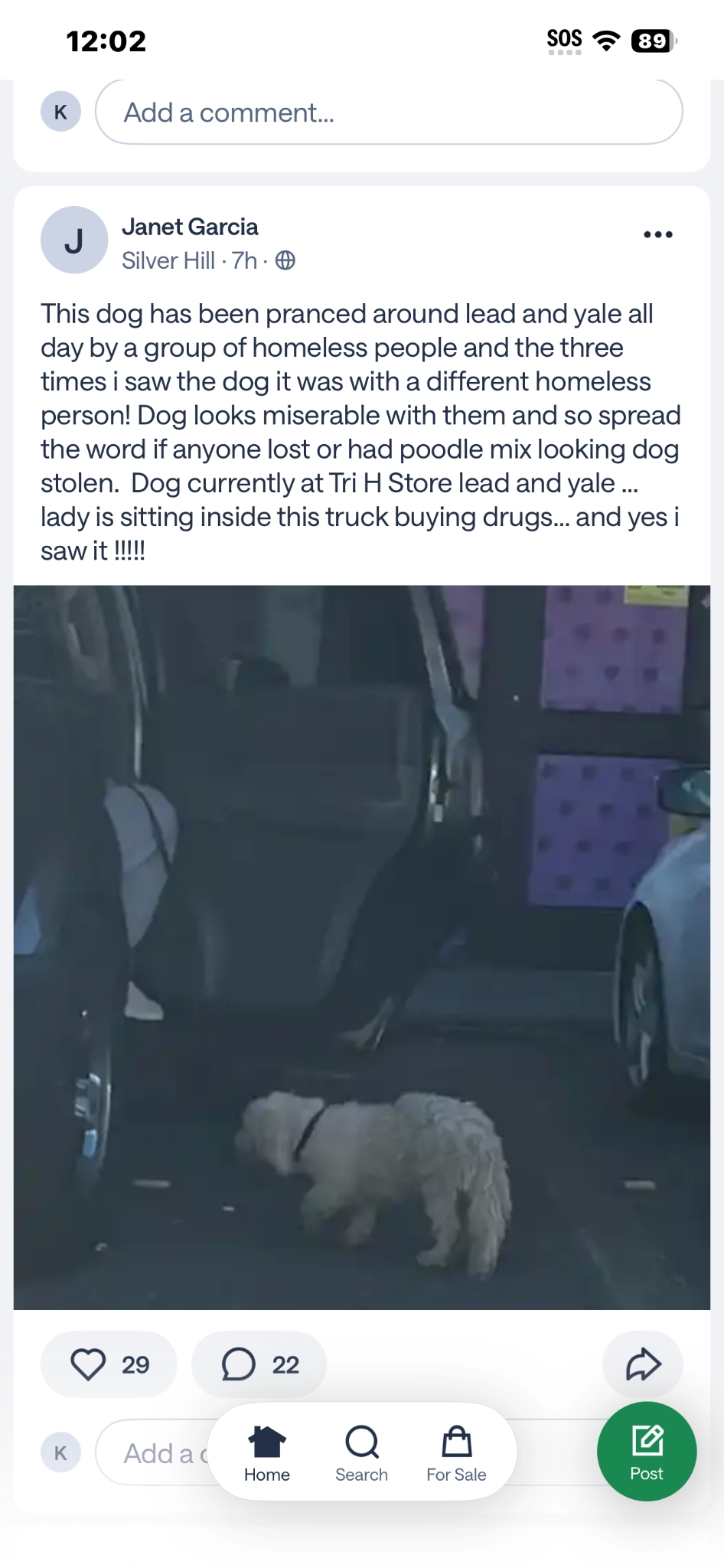This screenshot has height=1568, width=724.
Task: Open Janet Garcia's profile avatar
Action: tap(74, 240)
